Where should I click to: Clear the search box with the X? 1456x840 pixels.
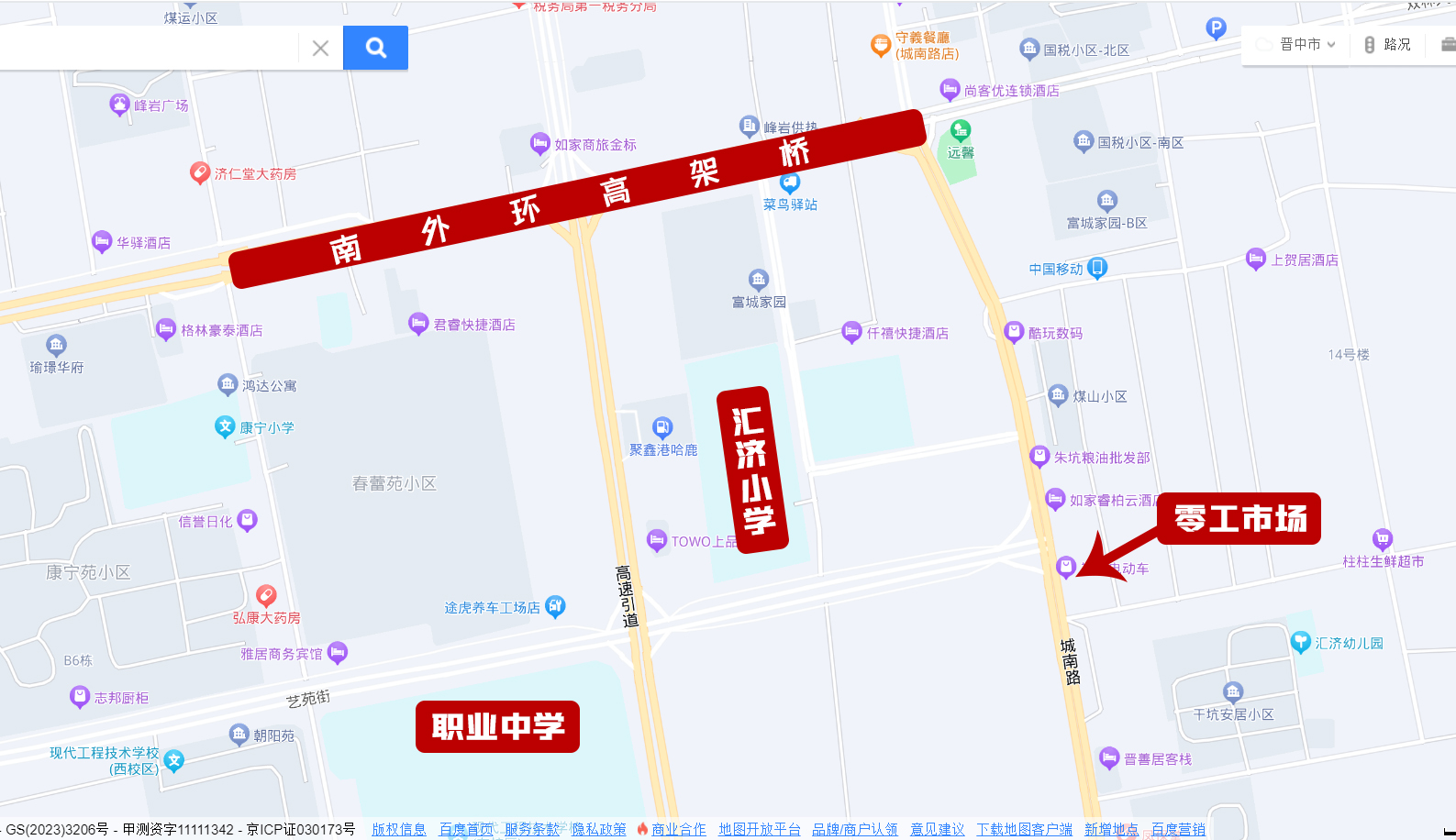(x=320, y=48)
